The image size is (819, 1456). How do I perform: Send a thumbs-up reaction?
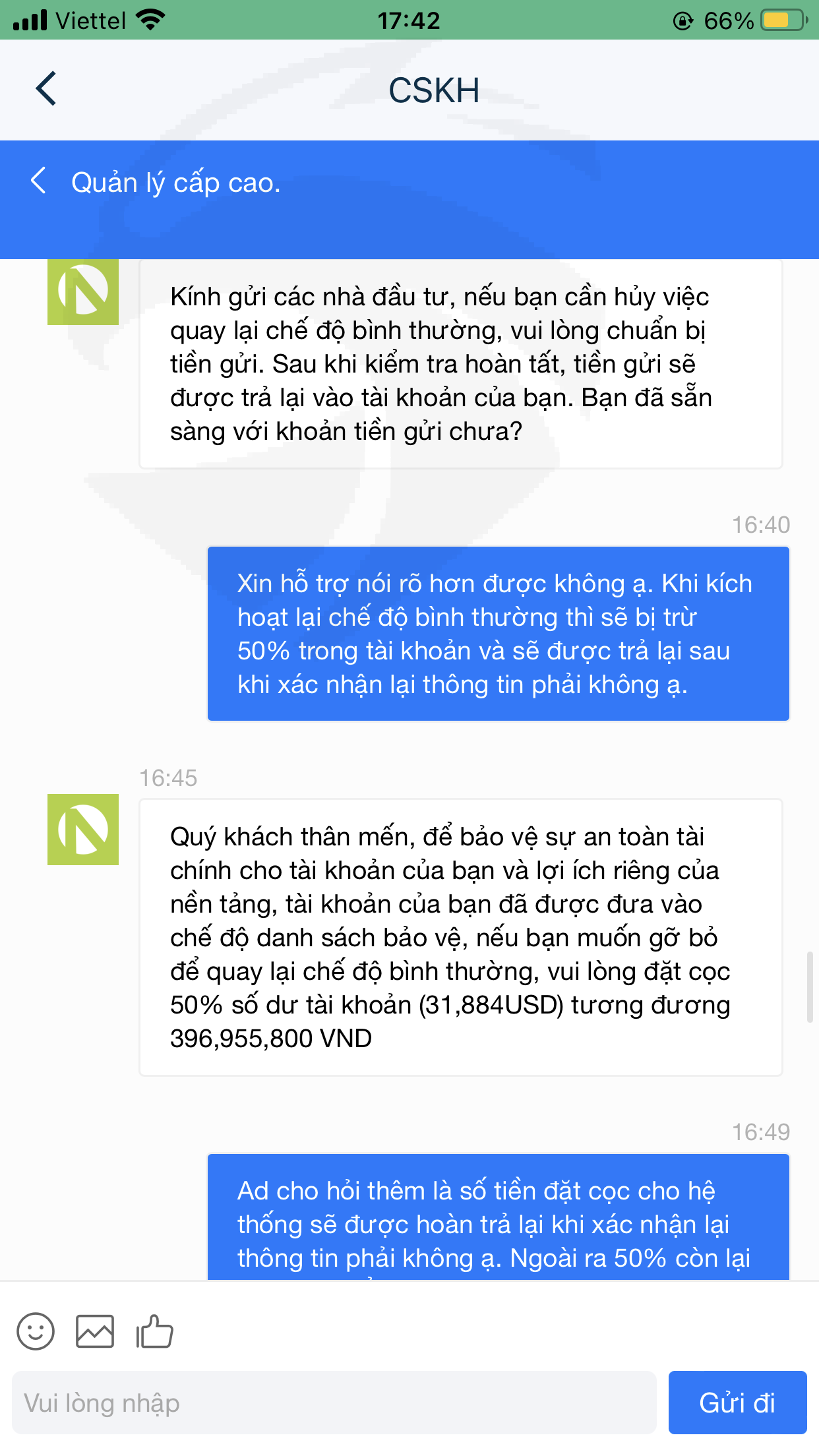[x=154, y=1331]
